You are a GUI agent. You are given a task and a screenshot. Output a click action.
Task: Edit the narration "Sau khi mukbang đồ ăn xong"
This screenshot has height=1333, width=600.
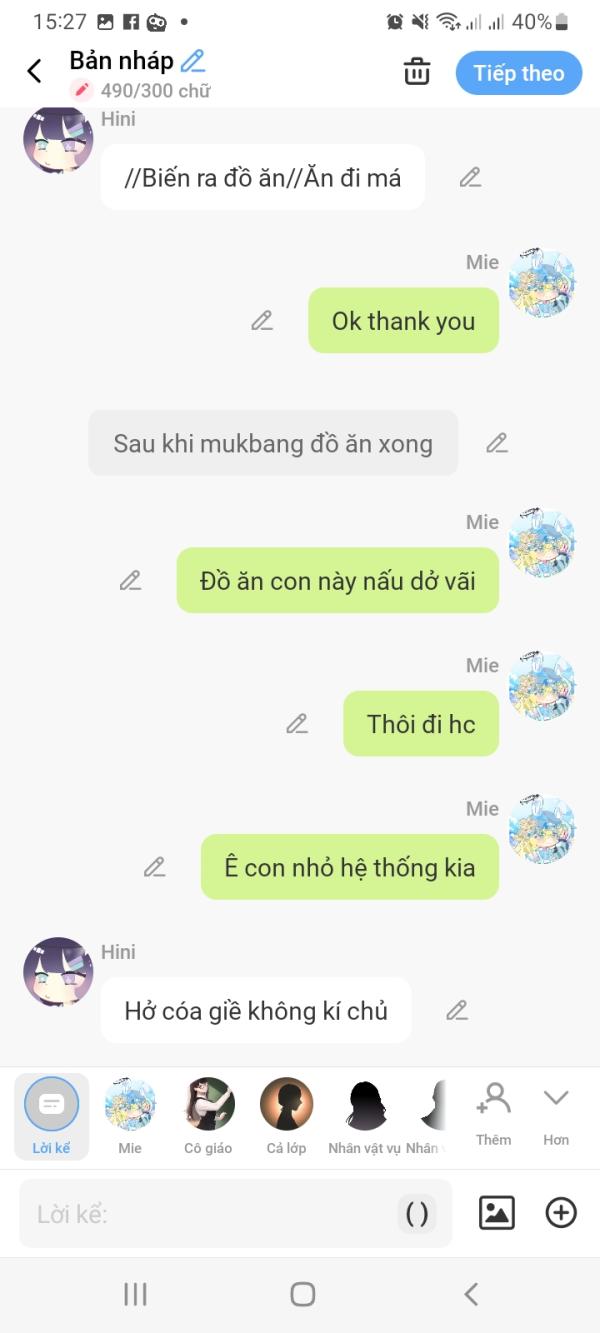[497, 443]
